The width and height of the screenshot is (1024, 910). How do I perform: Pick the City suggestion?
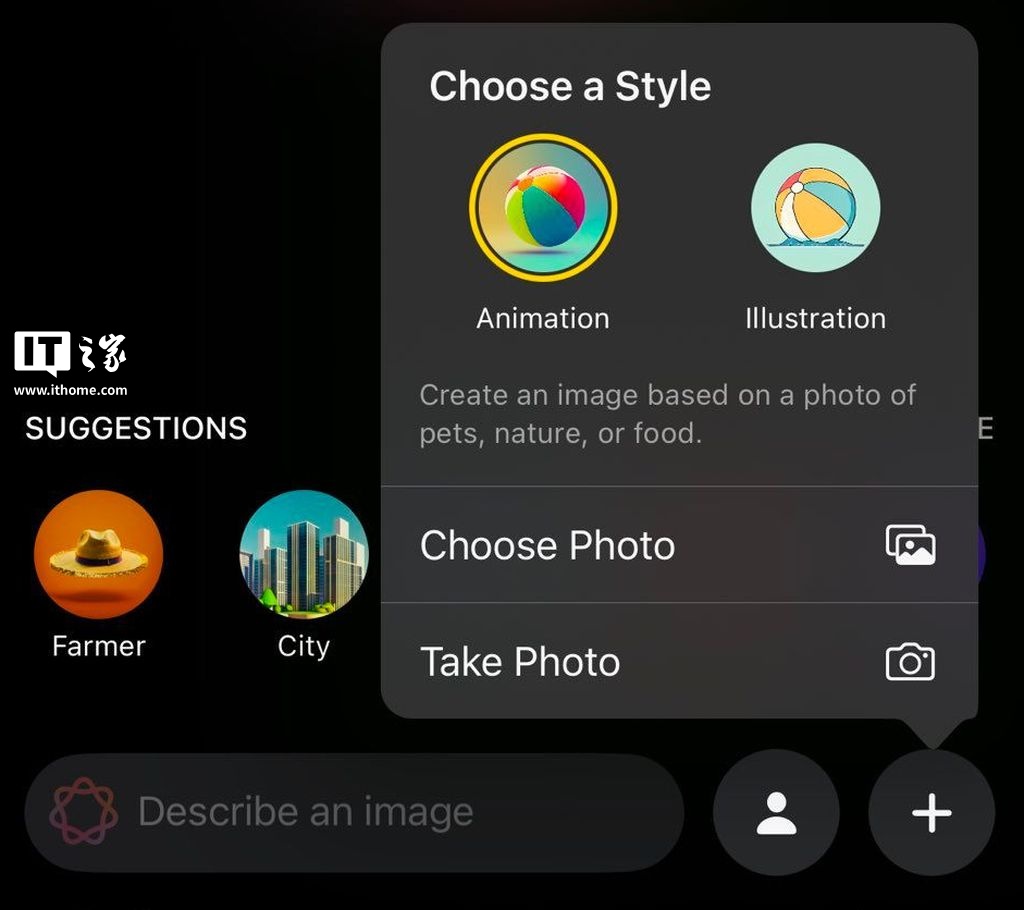pos(304,556)
